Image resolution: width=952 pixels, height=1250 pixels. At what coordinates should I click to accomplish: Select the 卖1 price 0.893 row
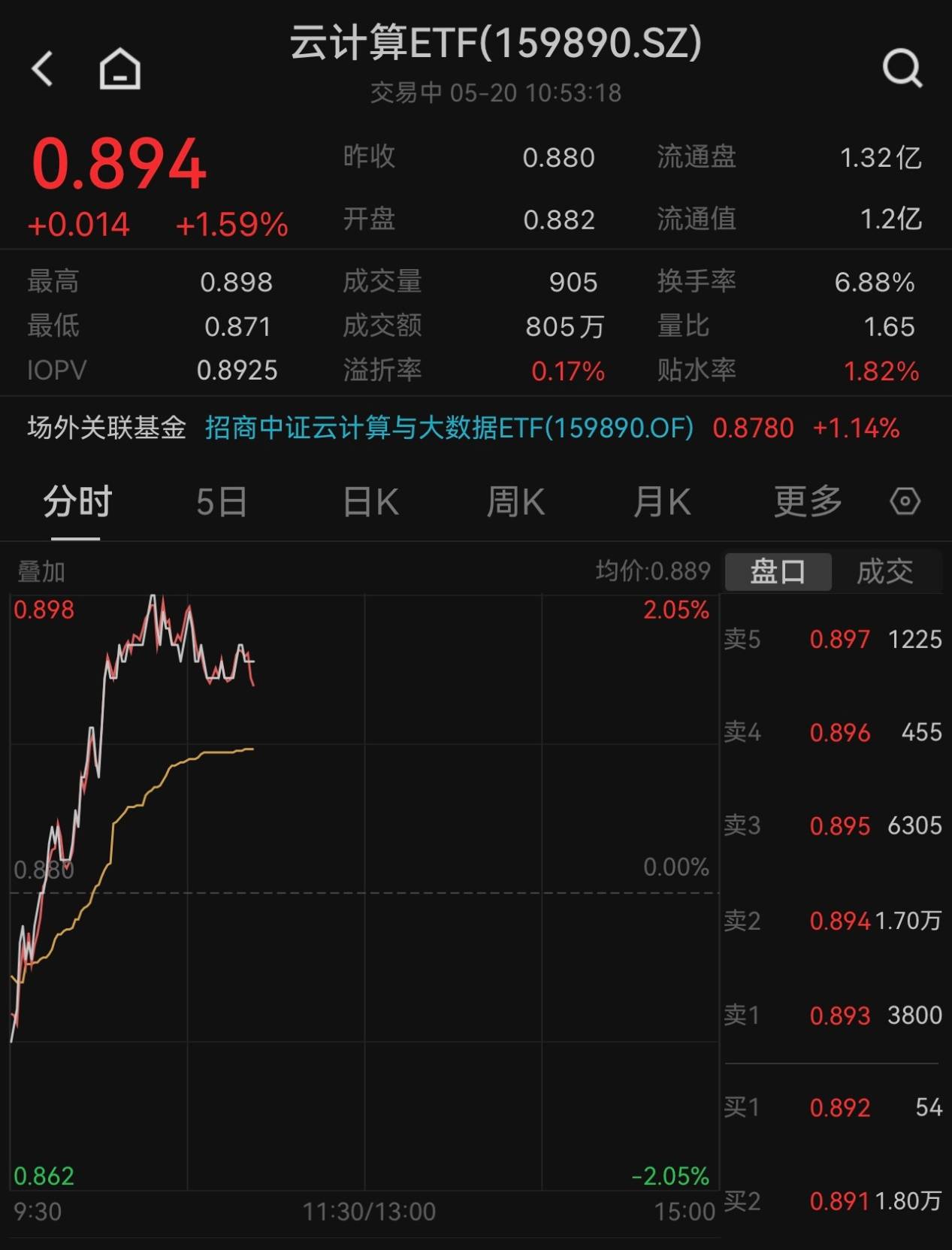(x=834, y=1015)
